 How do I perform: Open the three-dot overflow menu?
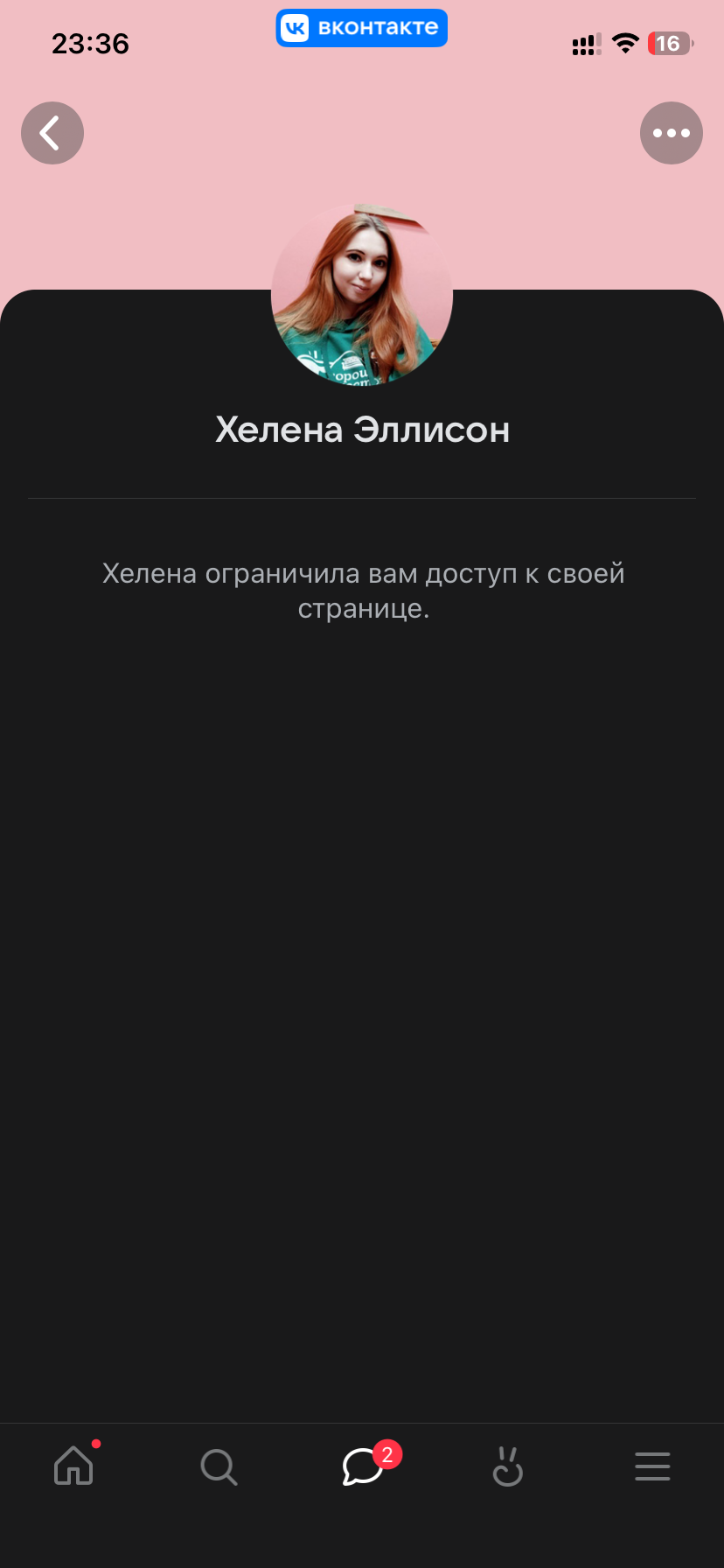[672, 133]
